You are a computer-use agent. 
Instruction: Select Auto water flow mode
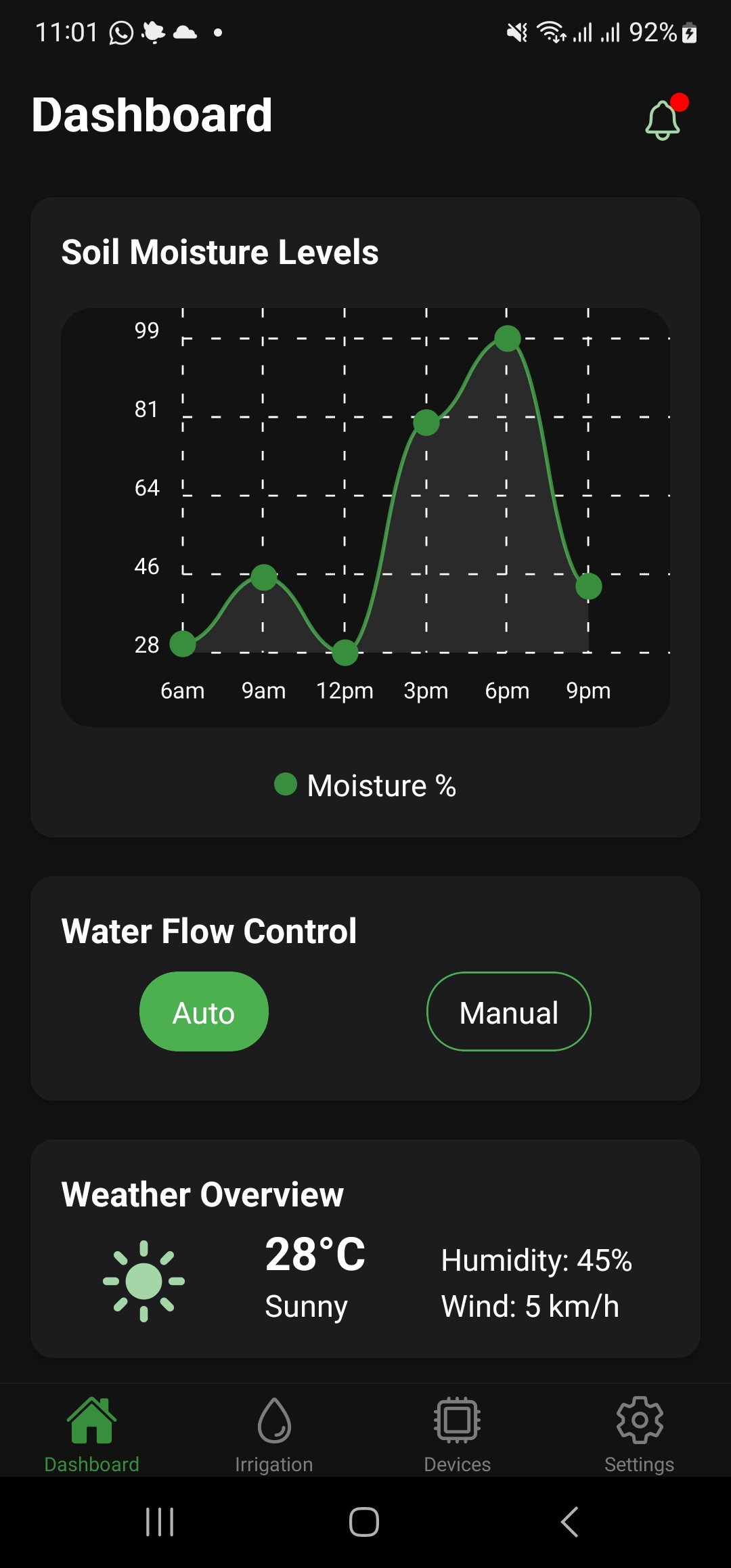pyautogui.click(x=204, y=1011)
